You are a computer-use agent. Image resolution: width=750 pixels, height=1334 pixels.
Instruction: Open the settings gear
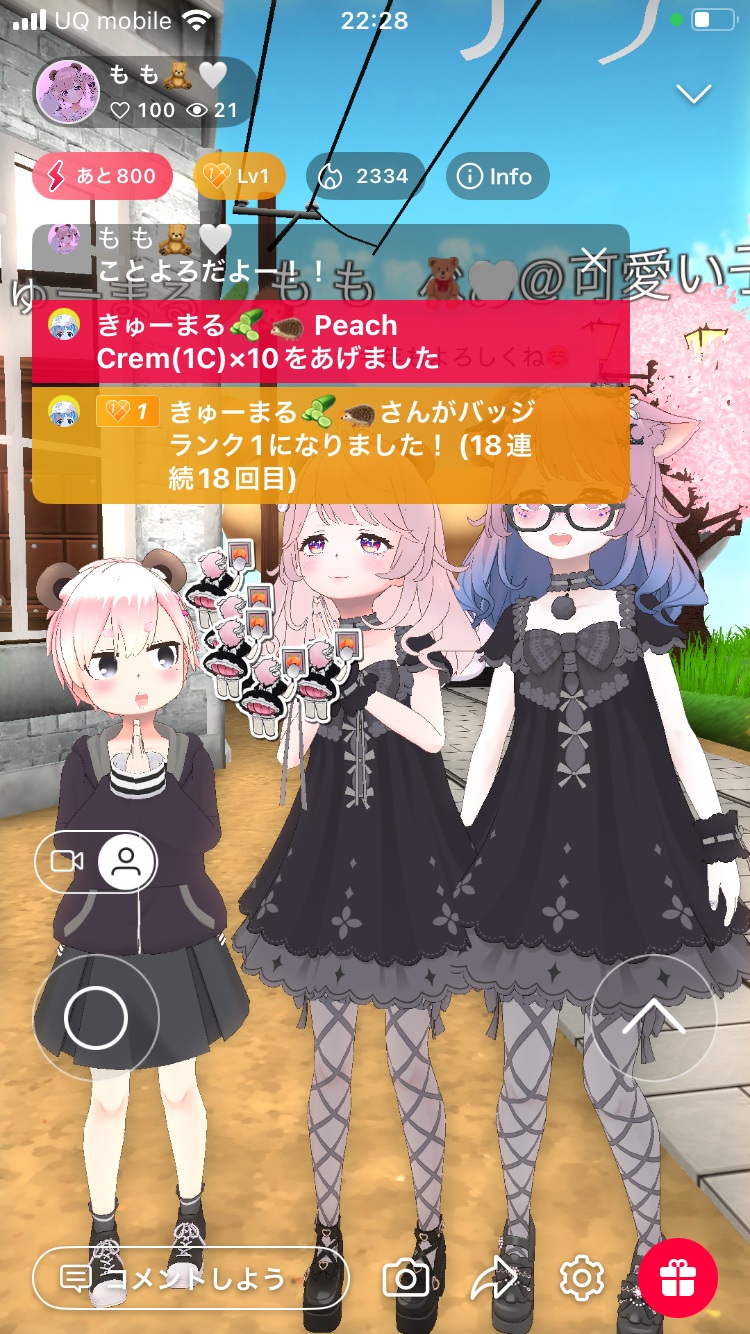point(581,1277)
